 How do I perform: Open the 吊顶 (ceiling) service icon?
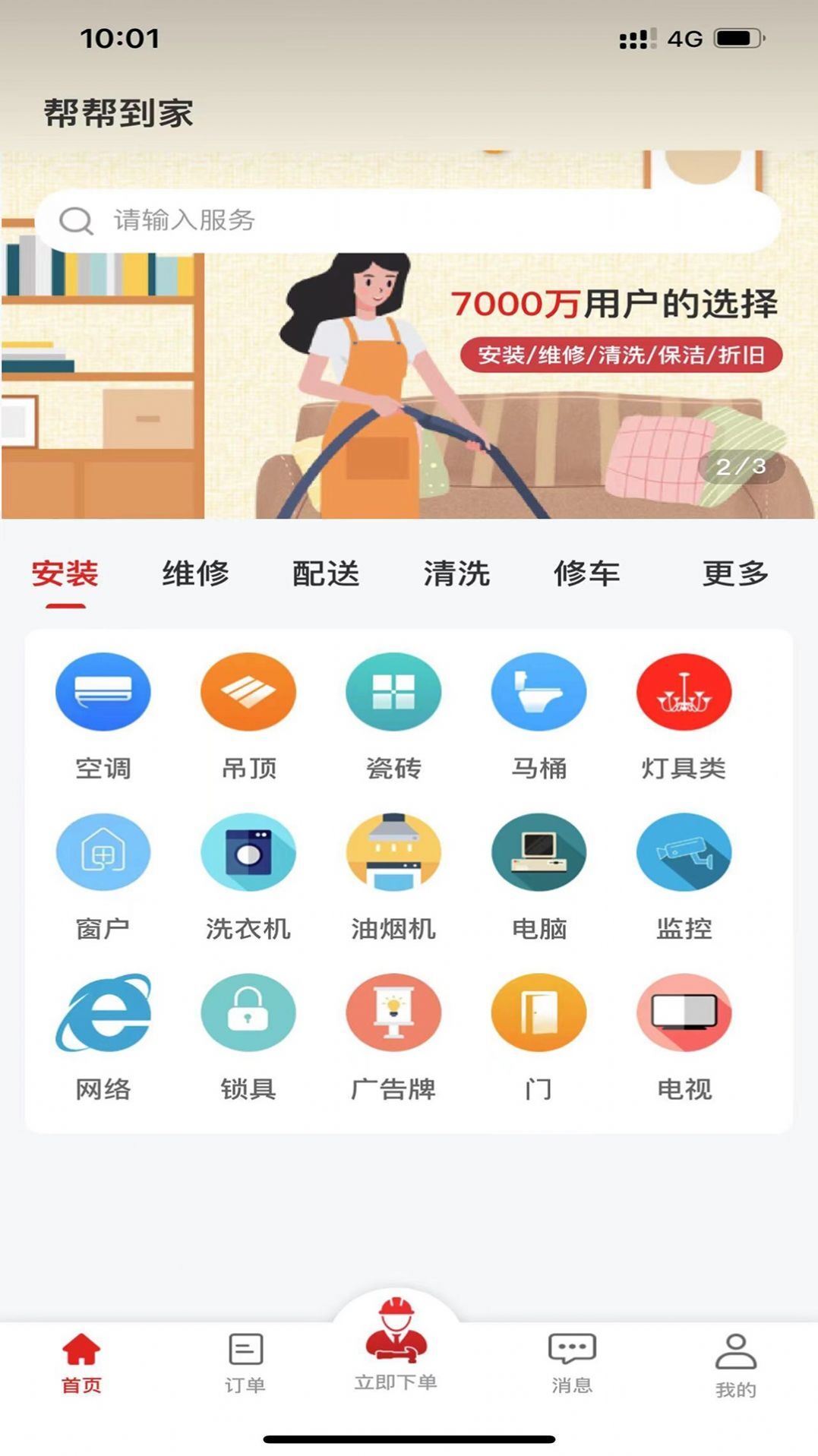pyautogui.click(x=248, y=692)
